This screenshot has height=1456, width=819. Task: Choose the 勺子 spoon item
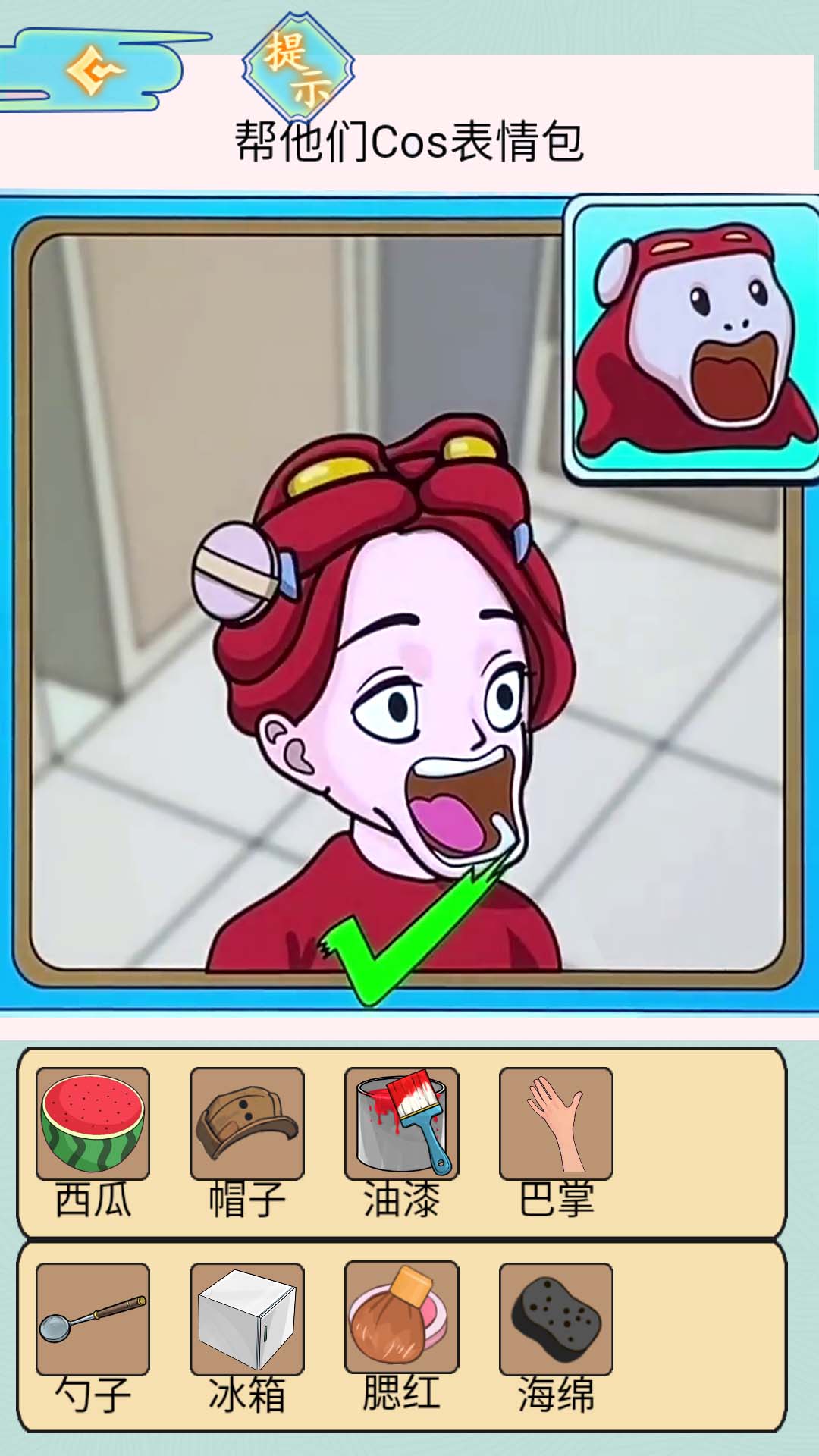pyautogui.click(x=93, y=1319)
